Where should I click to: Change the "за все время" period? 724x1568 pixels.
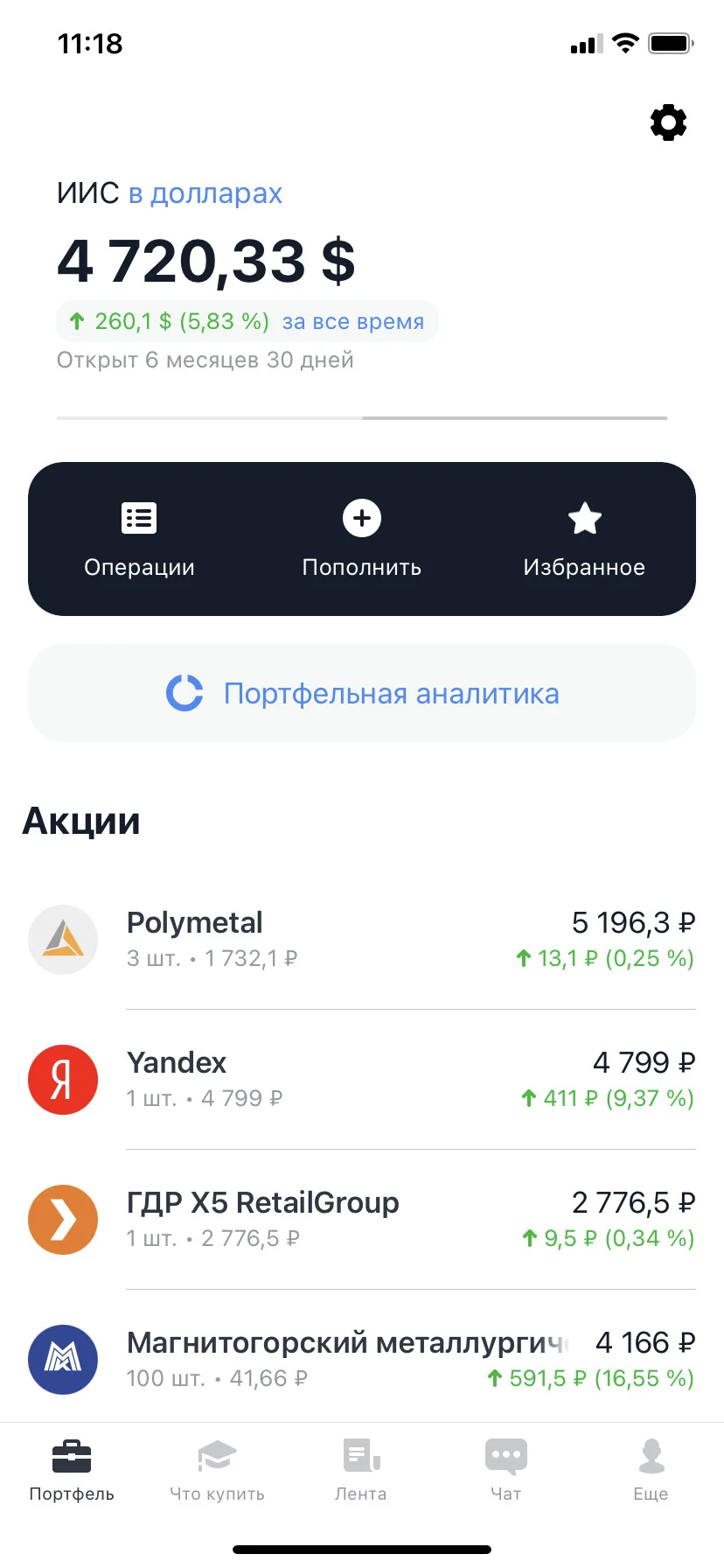[x=352, y=322]
